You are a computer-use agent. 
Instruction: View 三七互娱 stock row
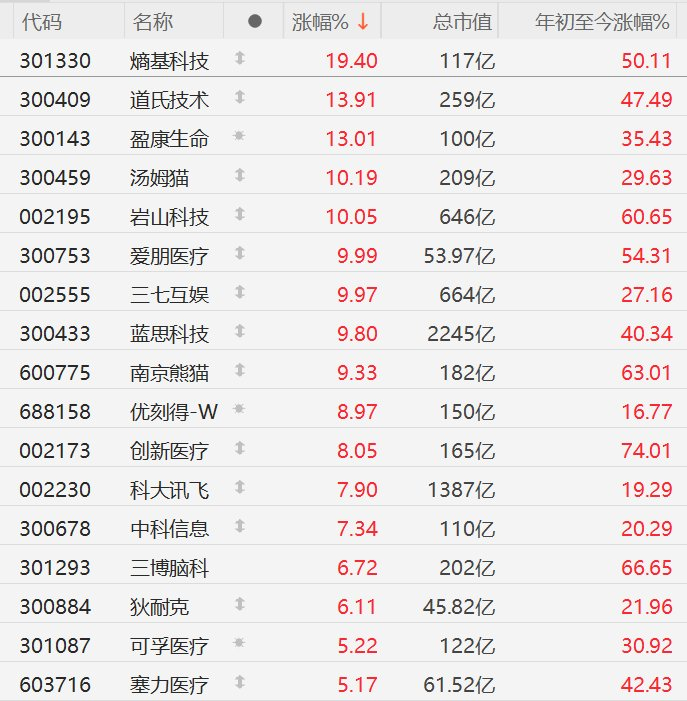click(170, 295)
